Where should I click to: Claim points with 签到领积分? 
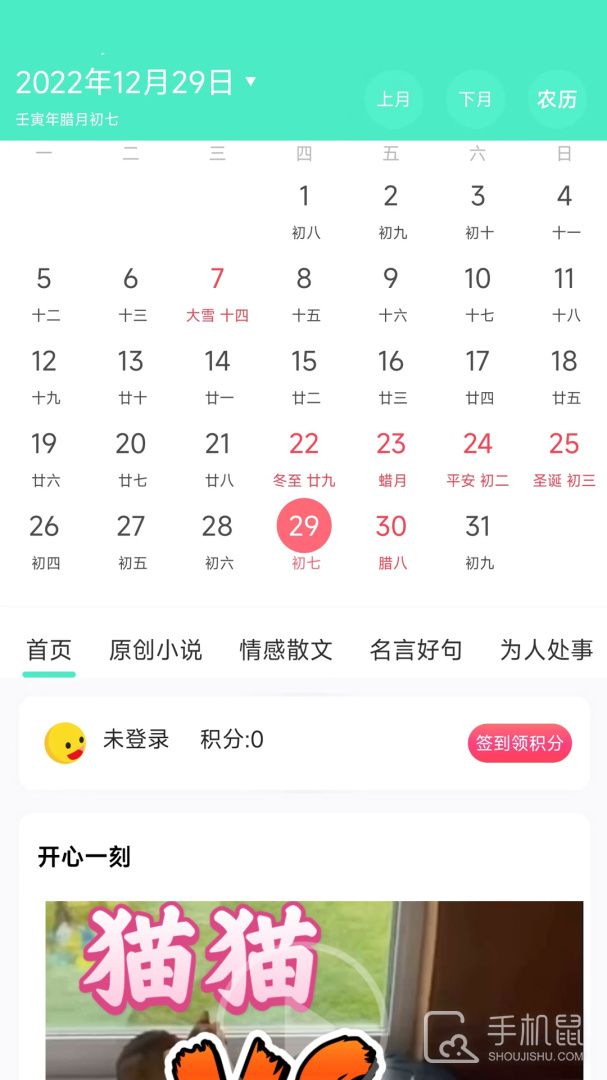[x=519, y=743]
